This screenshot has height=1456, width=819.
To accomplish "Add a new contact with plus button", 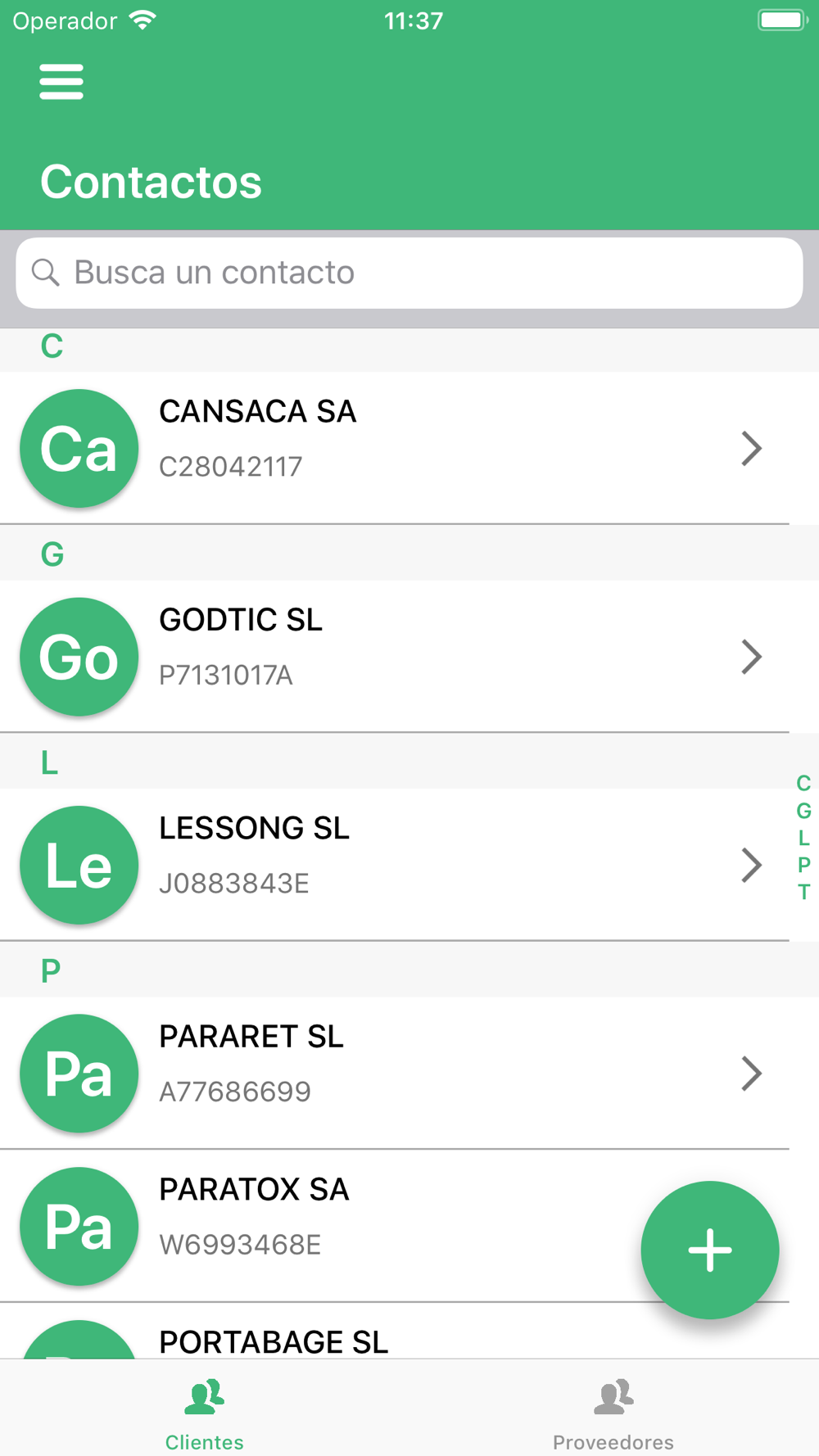I will (710, 1250).
